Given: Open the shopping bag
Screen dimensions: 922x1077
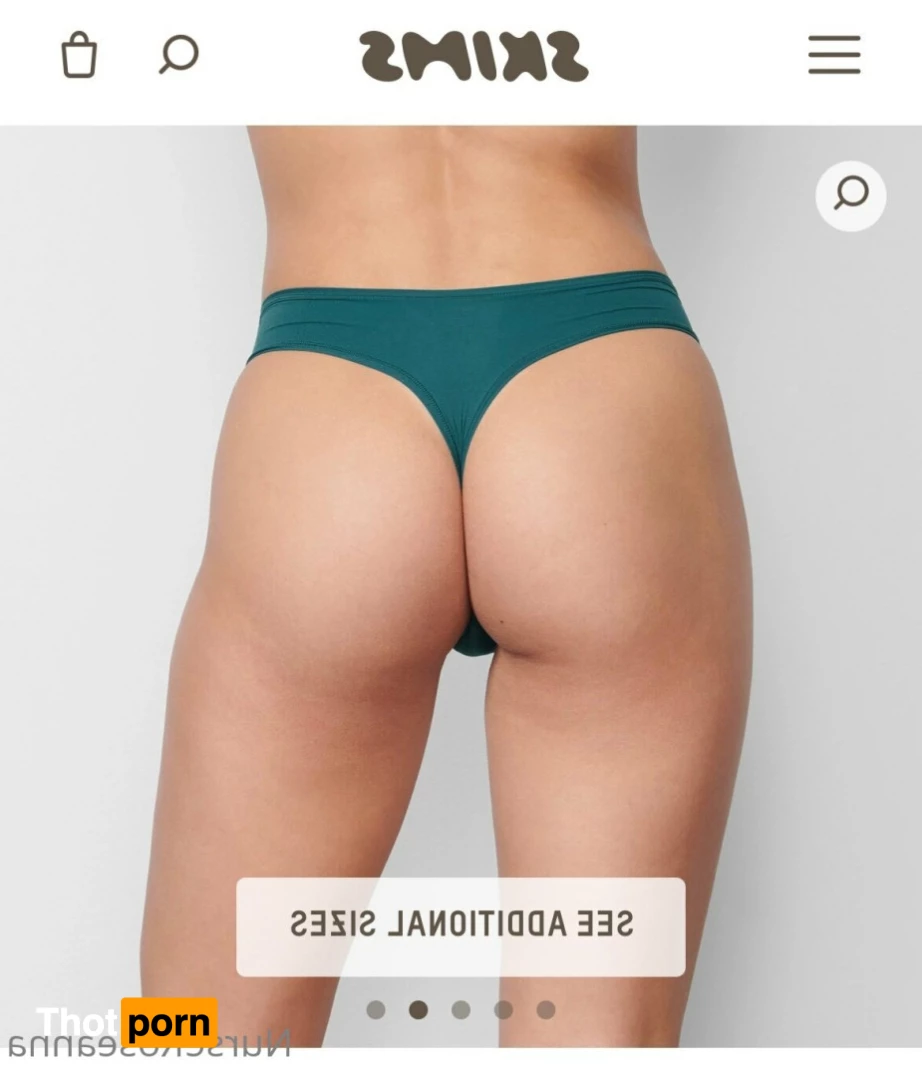Looking at the screenshot, I should (x=79, y=54).
